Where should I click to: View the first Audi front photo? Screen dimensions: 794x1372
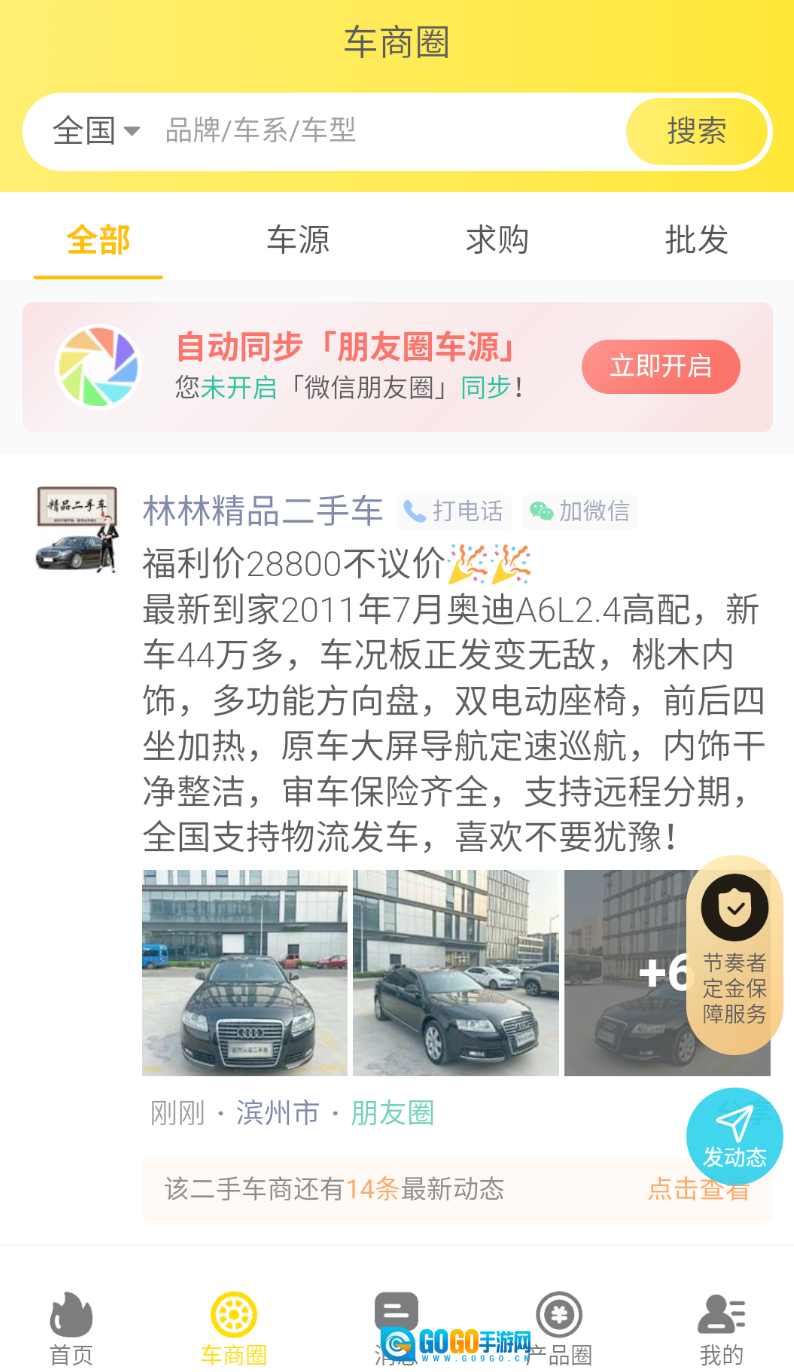click(244, 973)
